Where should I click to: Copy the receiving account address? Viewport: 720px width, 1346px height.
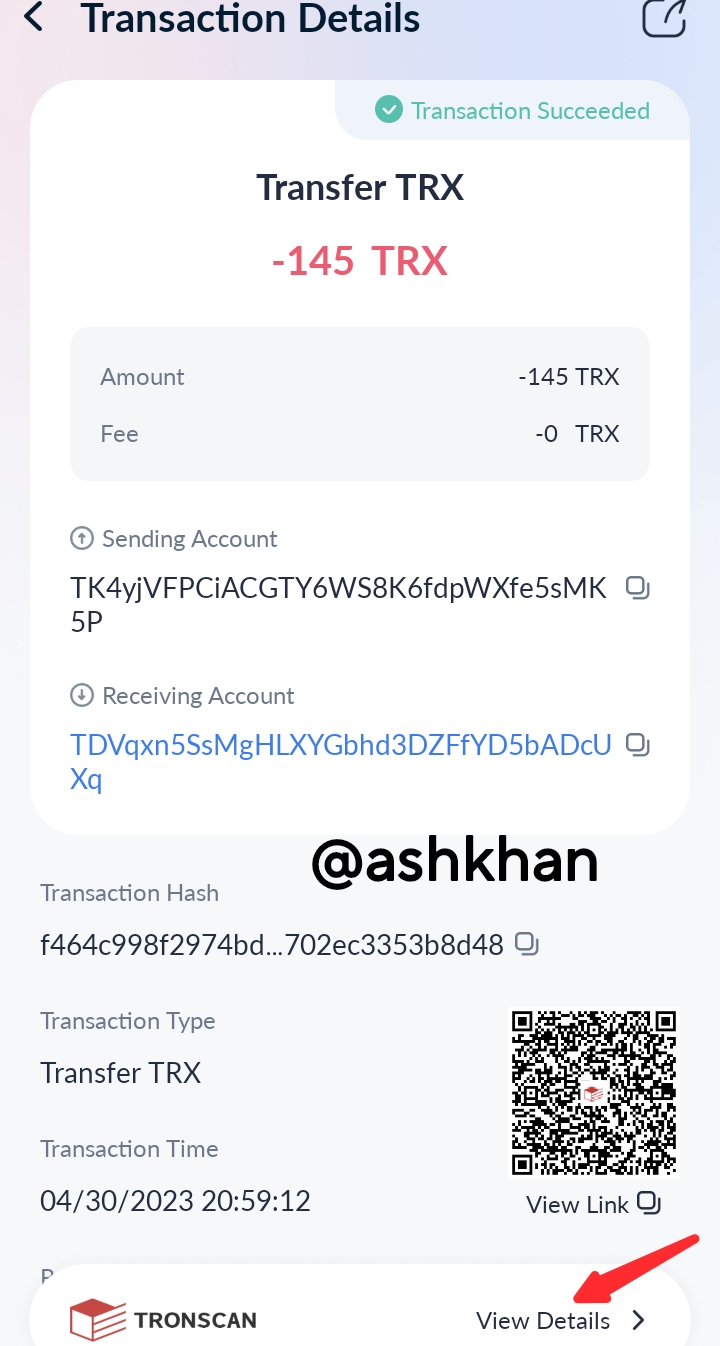[x=637, y=745]
